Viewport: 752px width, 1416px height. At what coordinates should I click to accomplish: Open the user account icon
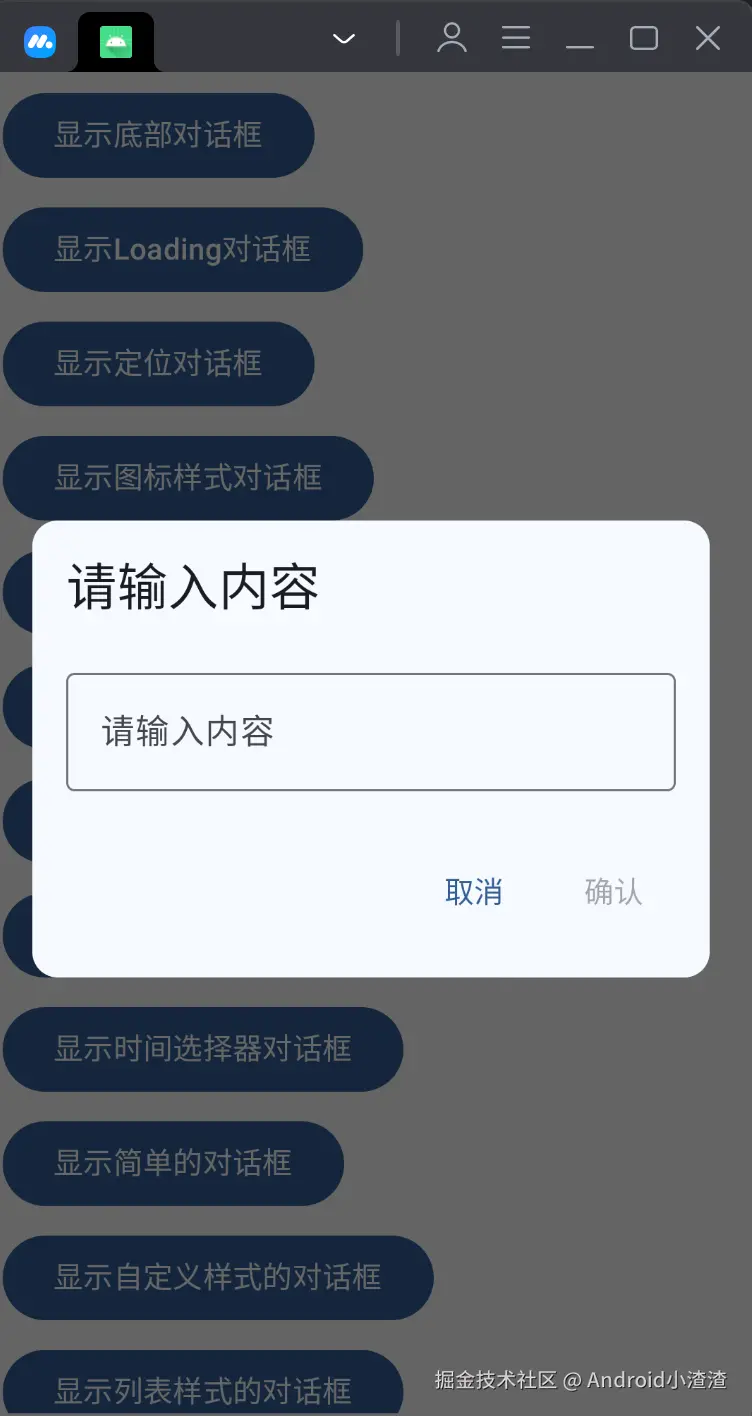(452, 38)
